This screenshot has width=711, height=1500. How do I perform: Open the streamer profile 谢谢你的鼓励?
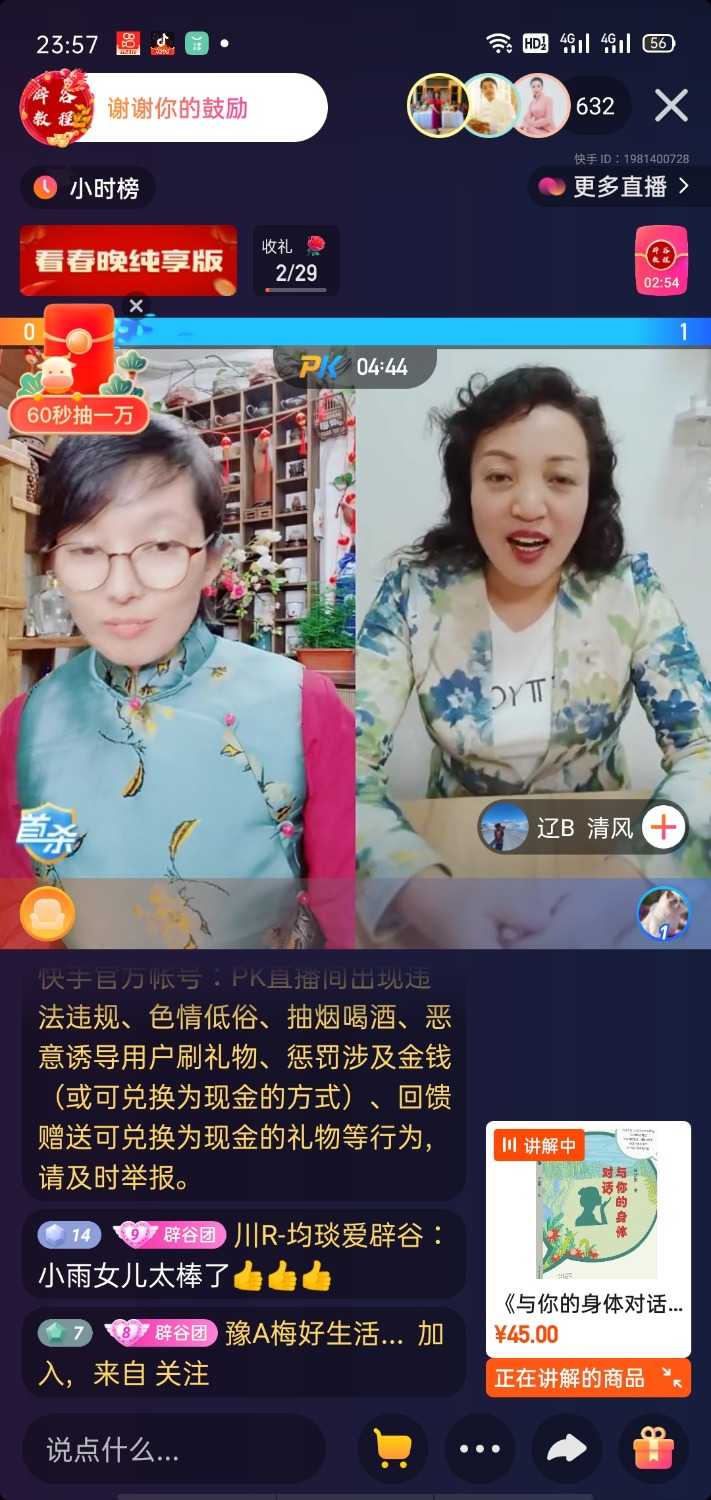[x=175, y=108]
